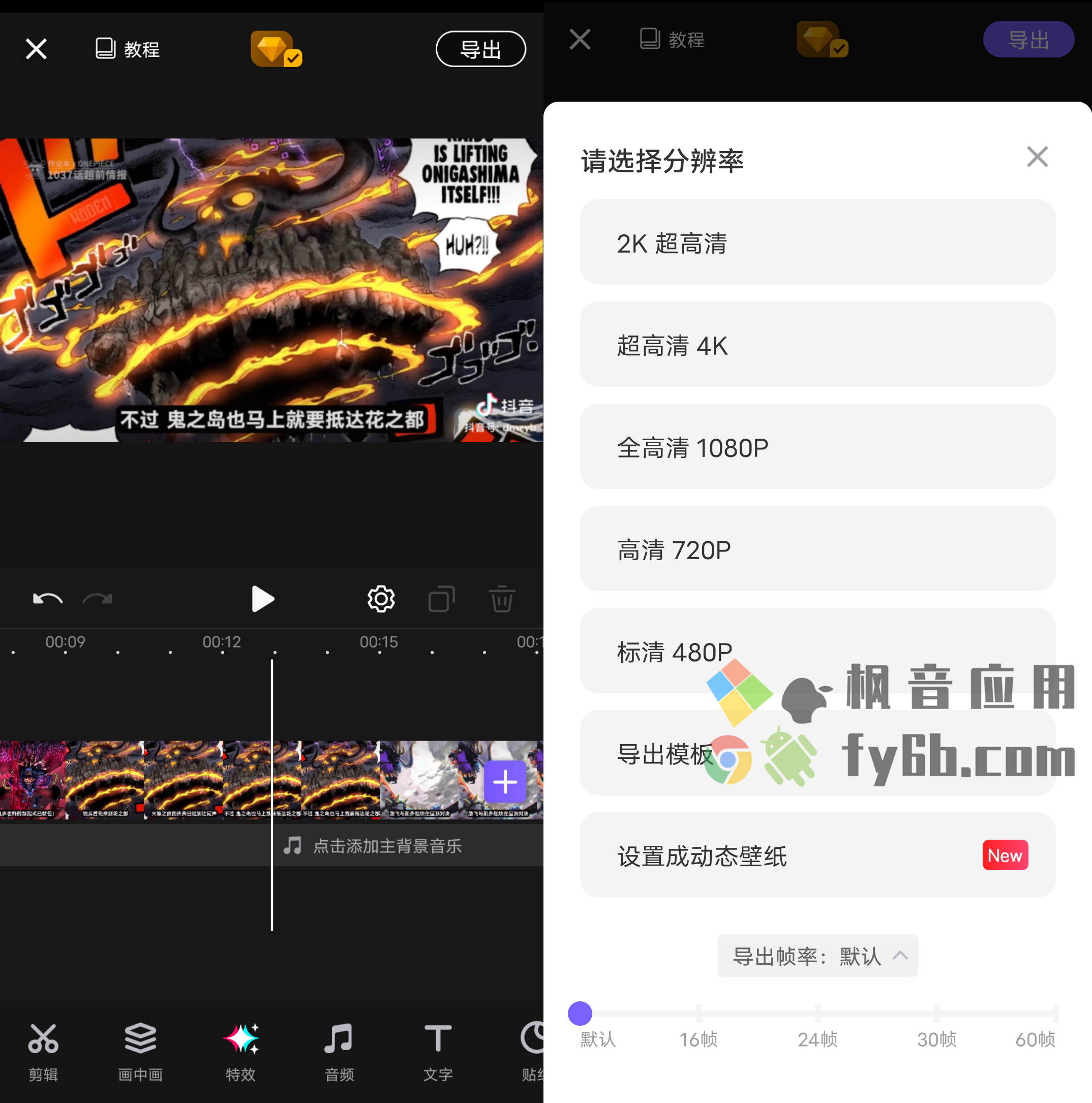
Task: Set frame rate slider to 30帧
Action: pyautogui.click(x=936, y=1014)
